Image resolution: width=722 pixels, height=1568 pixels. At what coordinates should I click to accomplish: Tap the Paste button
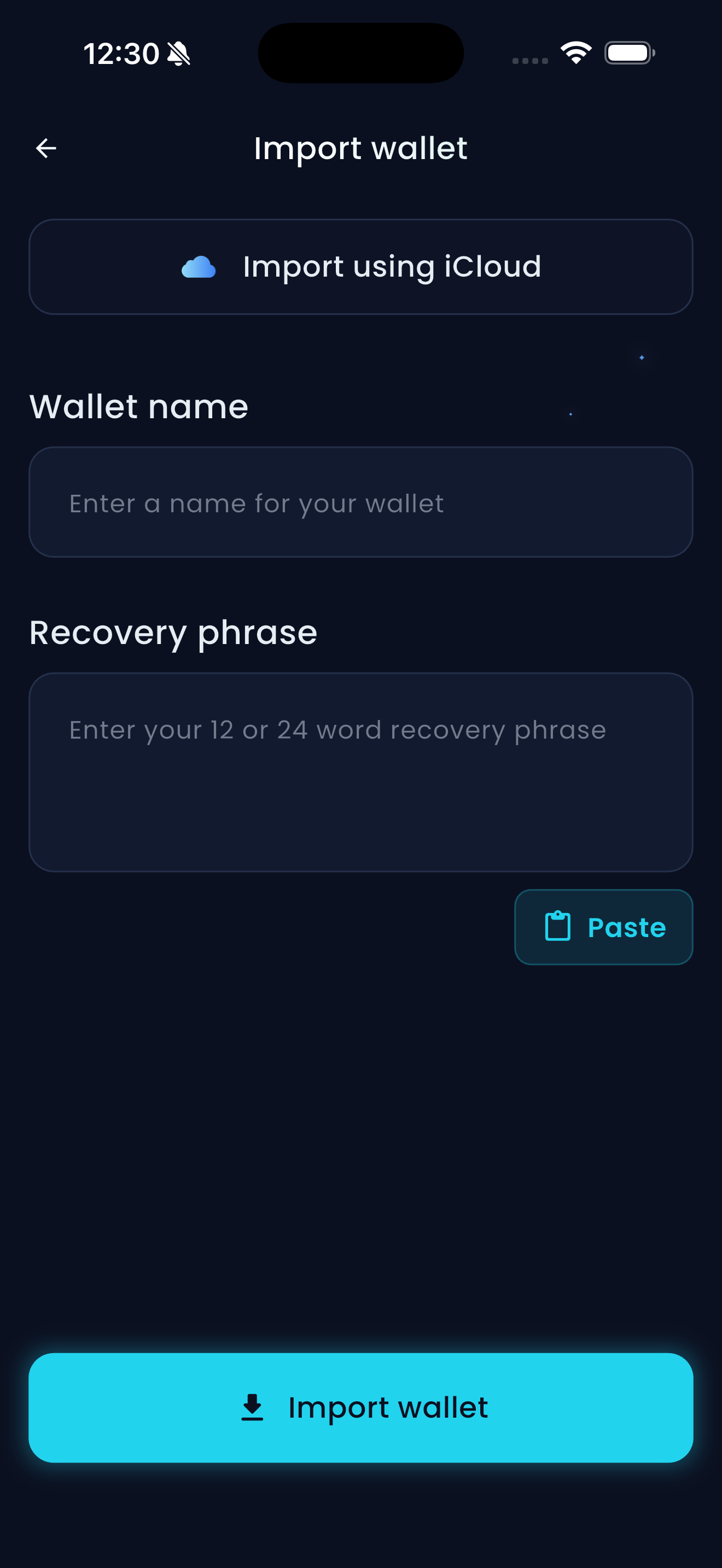coord(603,927)
